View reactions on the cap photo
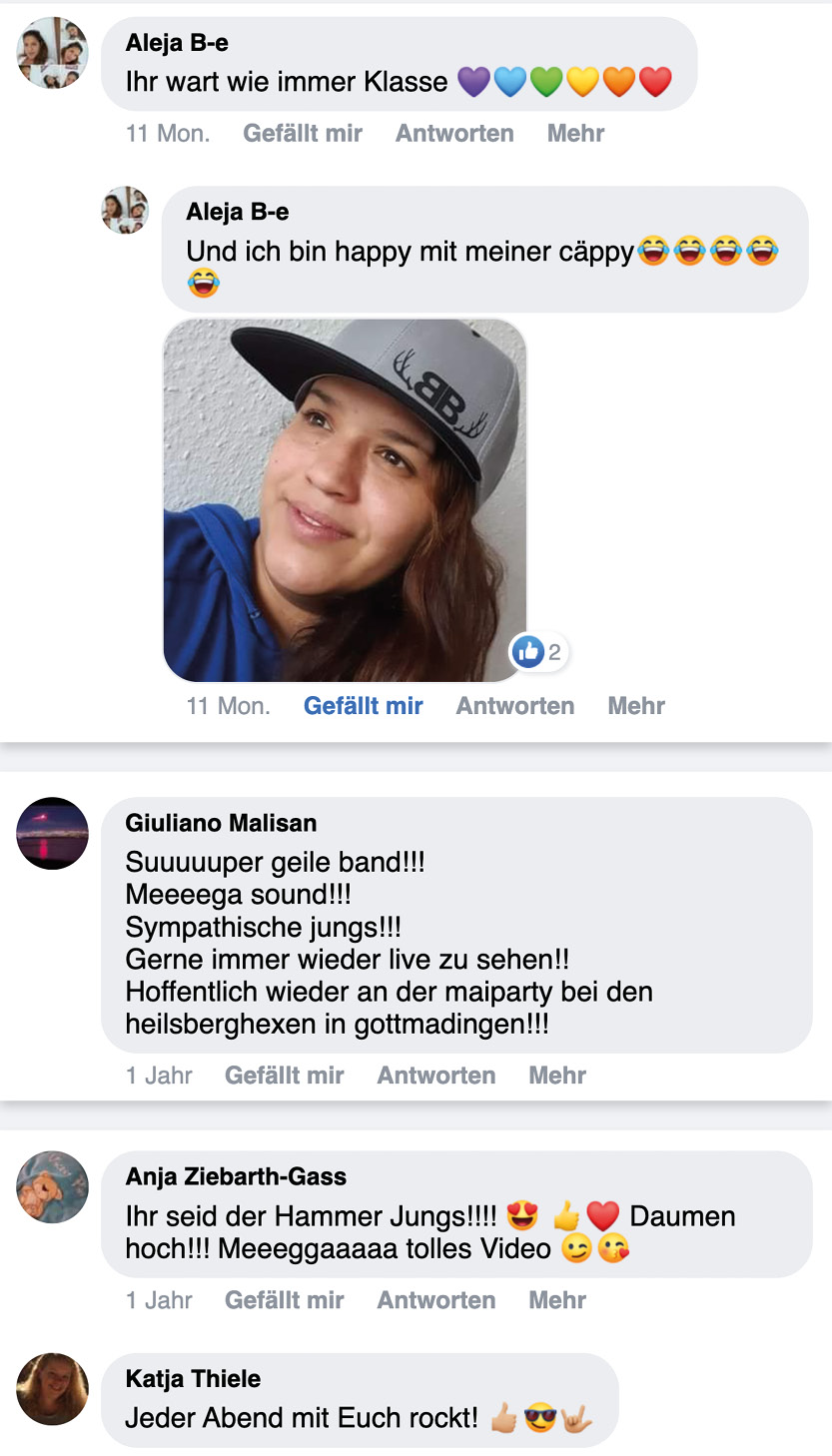Image resolution: width=832 pixels, height=1456 pixels. 538,653
